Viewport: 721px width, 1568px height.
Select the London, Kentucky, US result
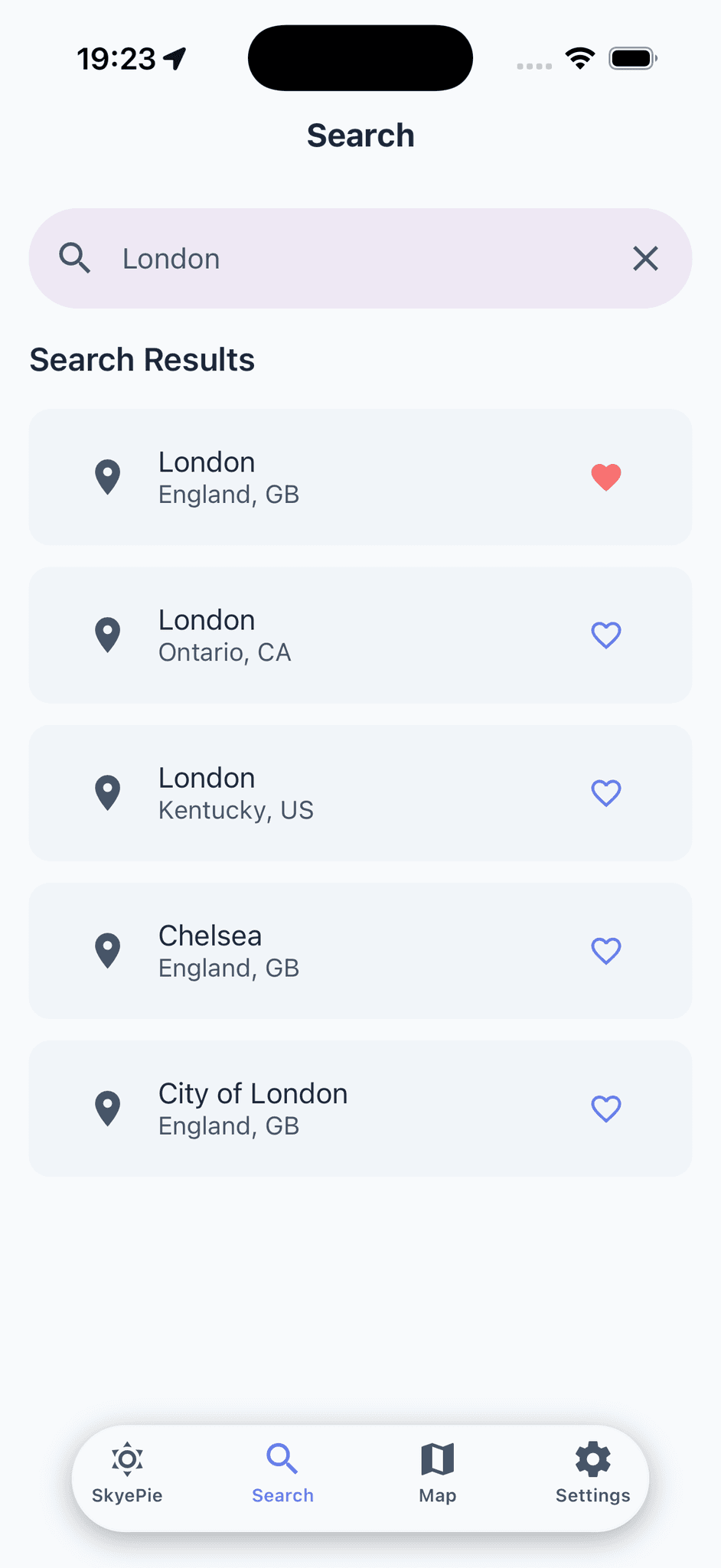click(x=306, y=792)
